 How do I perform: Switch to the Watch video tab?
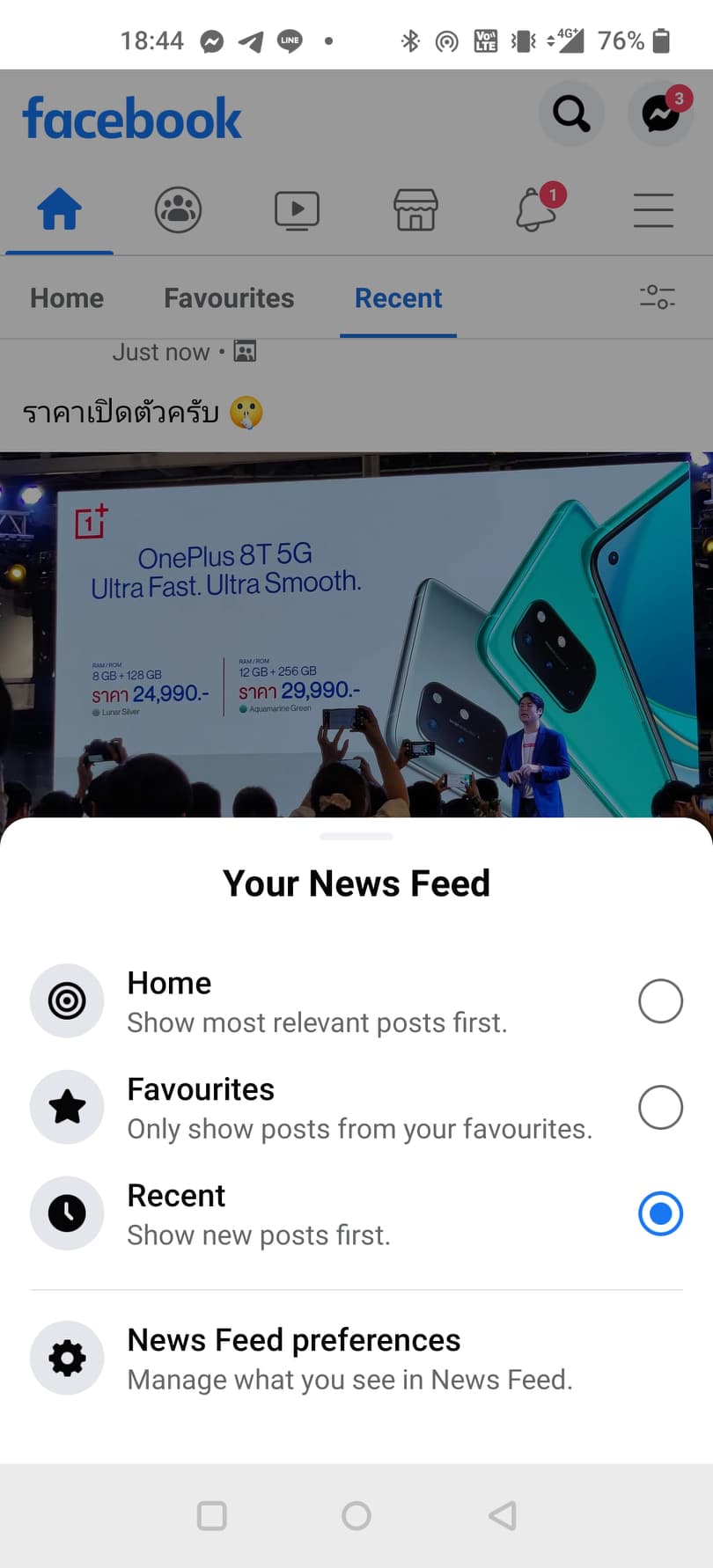tap(297, 211)
